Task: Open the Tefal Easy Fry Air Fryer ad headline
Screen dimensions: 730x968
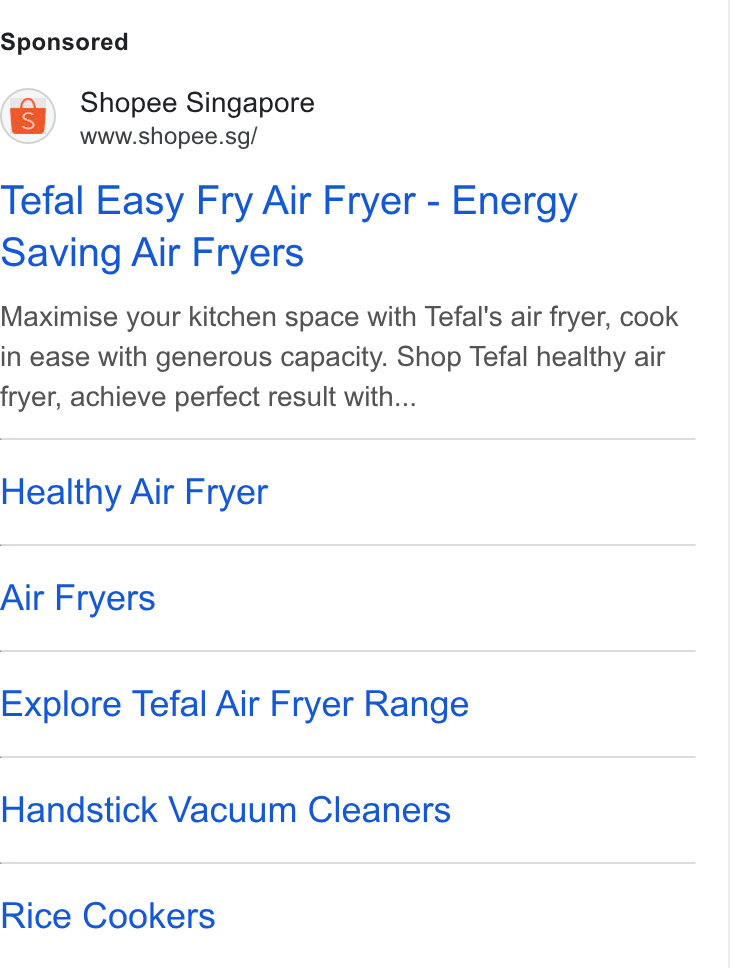Action: 289,227
